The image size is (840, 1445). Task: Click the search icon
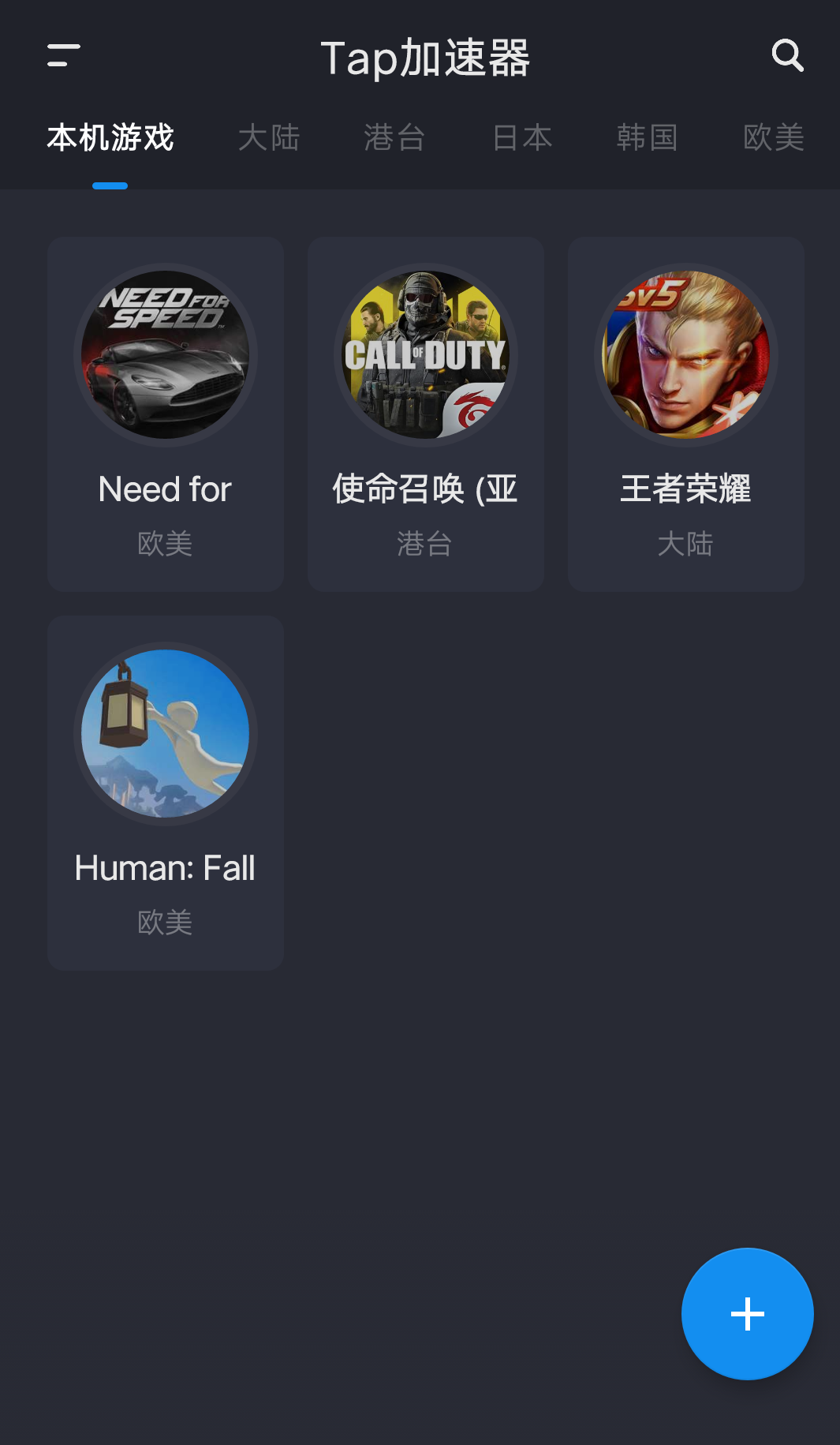pos(787,56)
